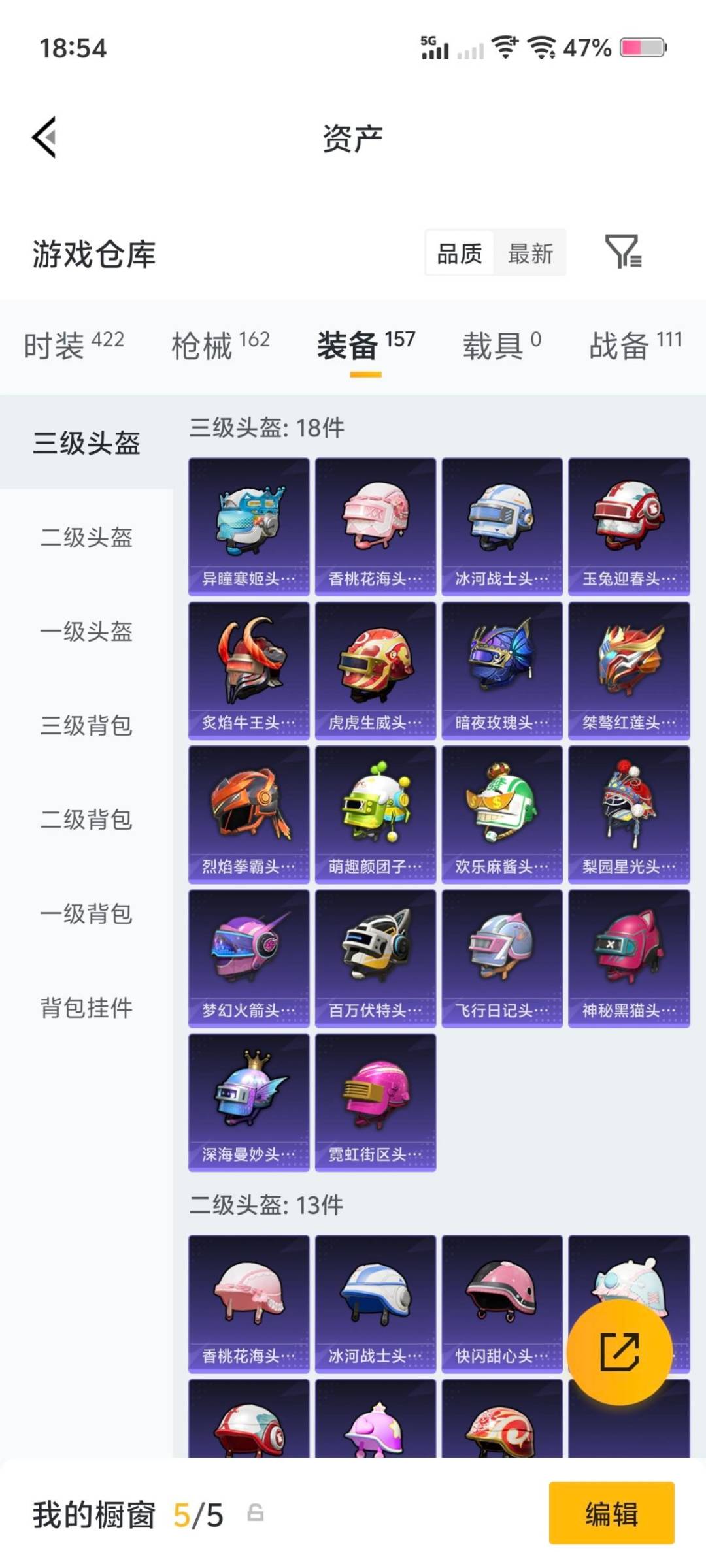Screen dimensions: 706x1568
Task: Select the 炙焰牛王头盔 helmet icon
Action: click(247, 666)
